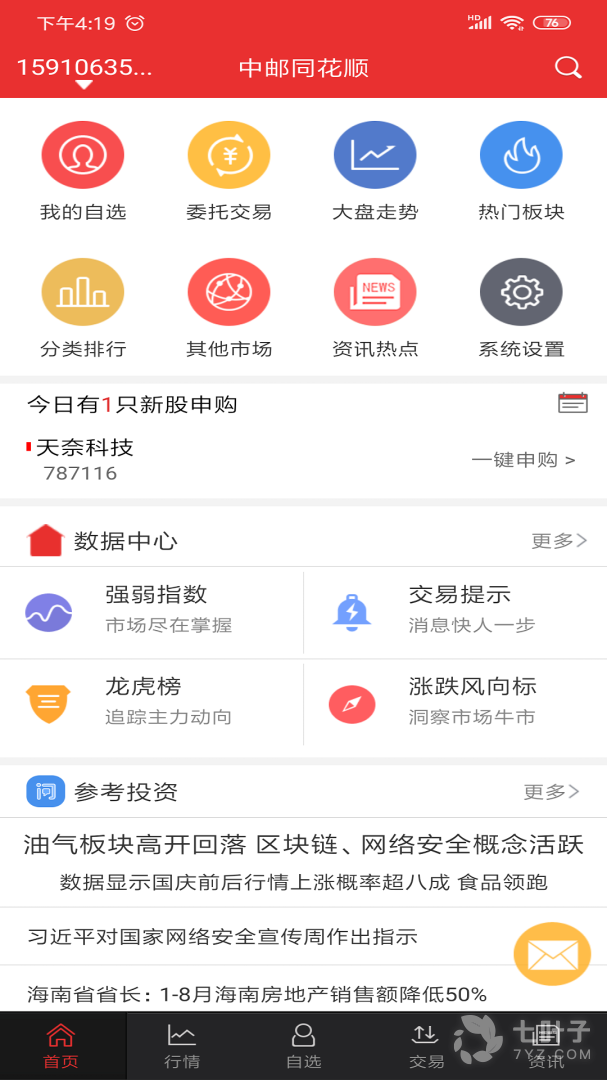View 大盘走势 market trend
Viewport: 607px width, 1080px height.
(x=375, y=171)
